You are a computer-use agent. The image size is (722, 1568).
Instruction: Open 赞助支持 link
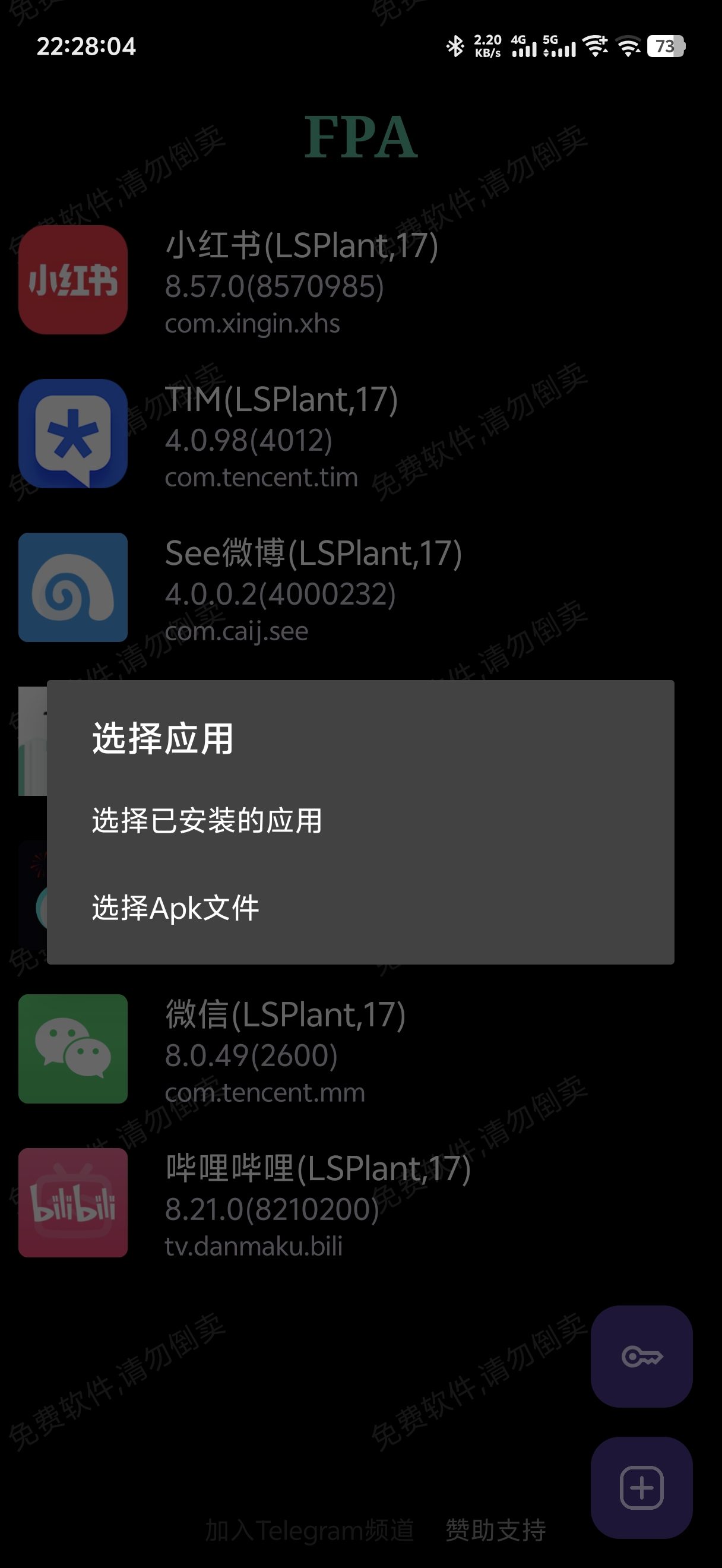[x=496, y=1529]
